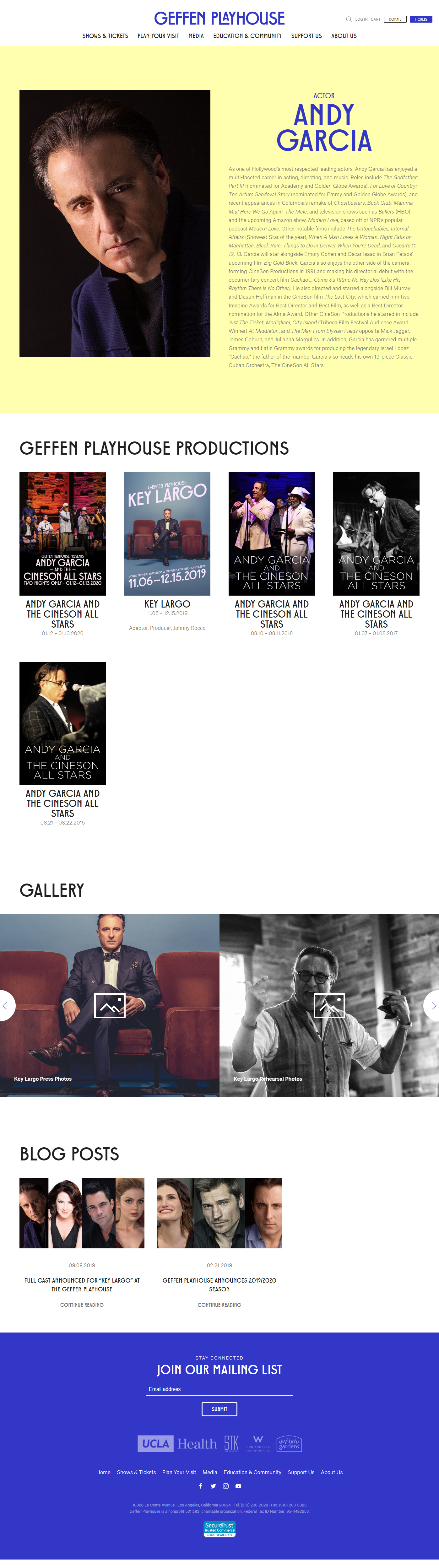439x1568 pixels.
Task: Open Key Largo Rehearsal Photos gallery
Action: click(329, 1006)
